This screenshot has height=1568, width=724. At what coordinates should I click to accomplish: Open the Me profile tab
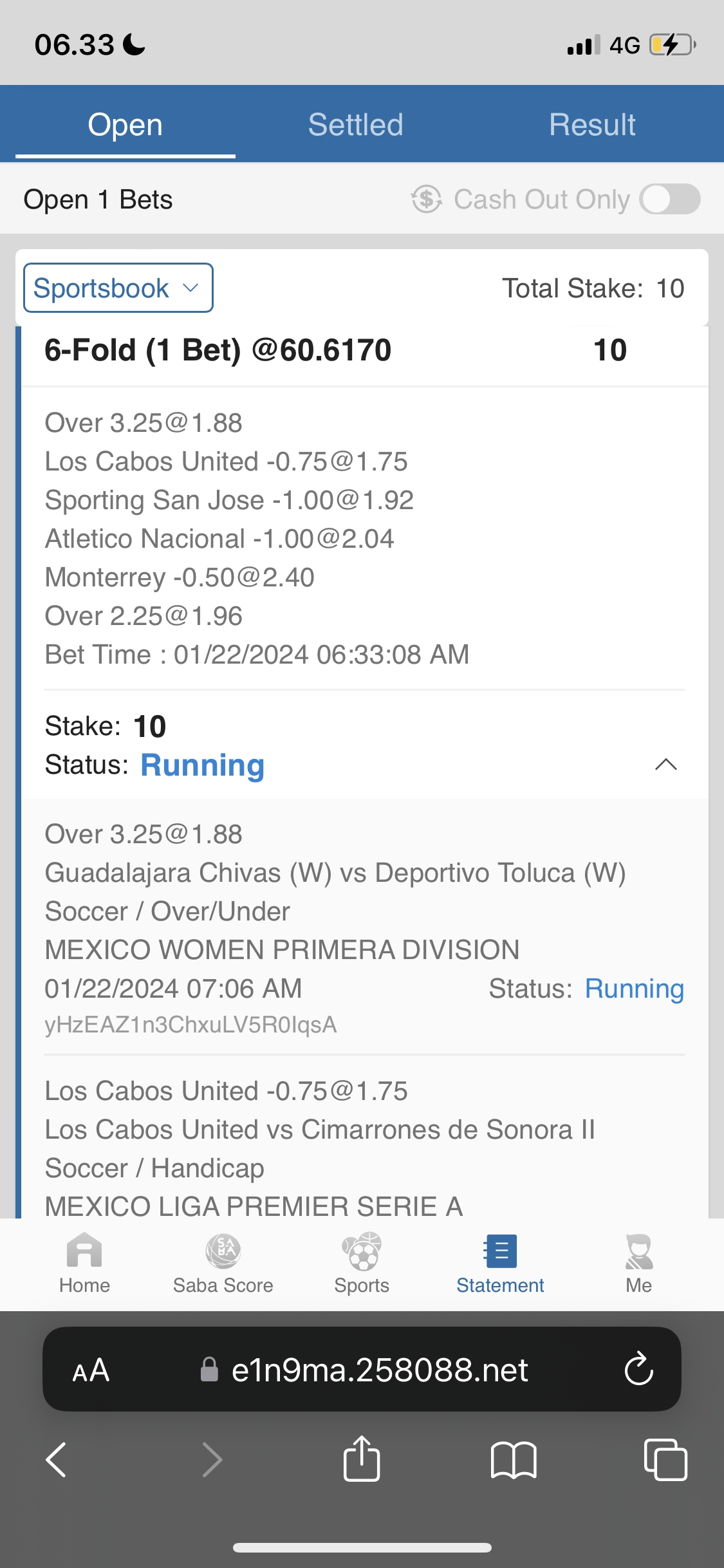coord(638,1263)
